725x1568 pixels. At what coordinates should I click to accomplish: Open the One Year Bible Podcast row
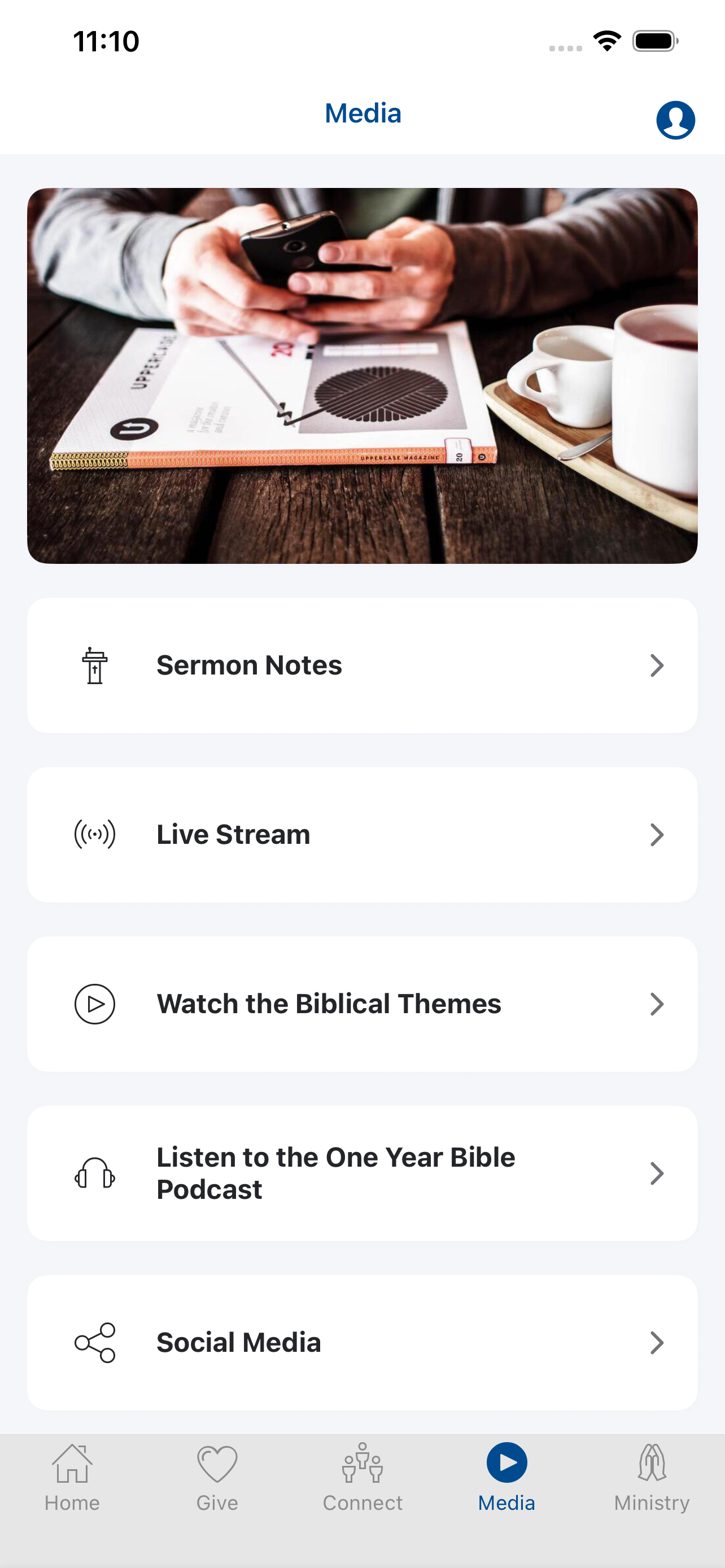coord(362,1173)
